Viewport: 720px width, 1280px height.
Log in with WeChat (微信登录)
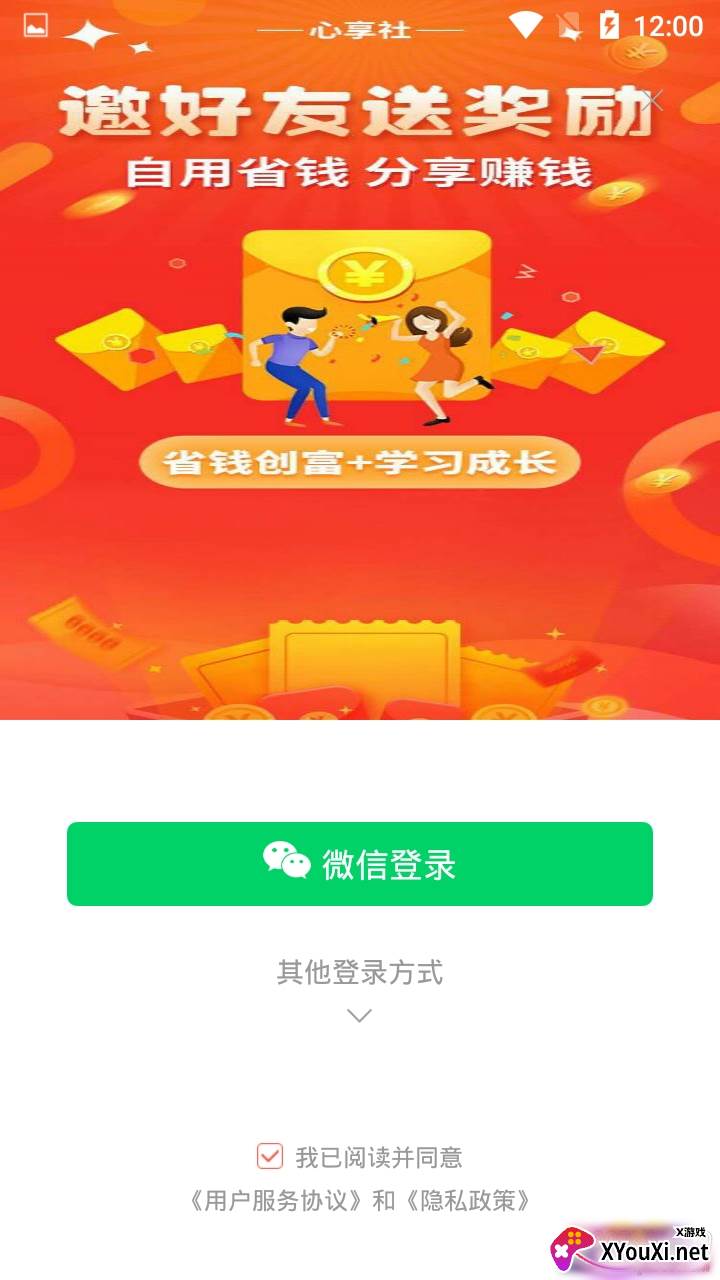click(x=359, y=864)
